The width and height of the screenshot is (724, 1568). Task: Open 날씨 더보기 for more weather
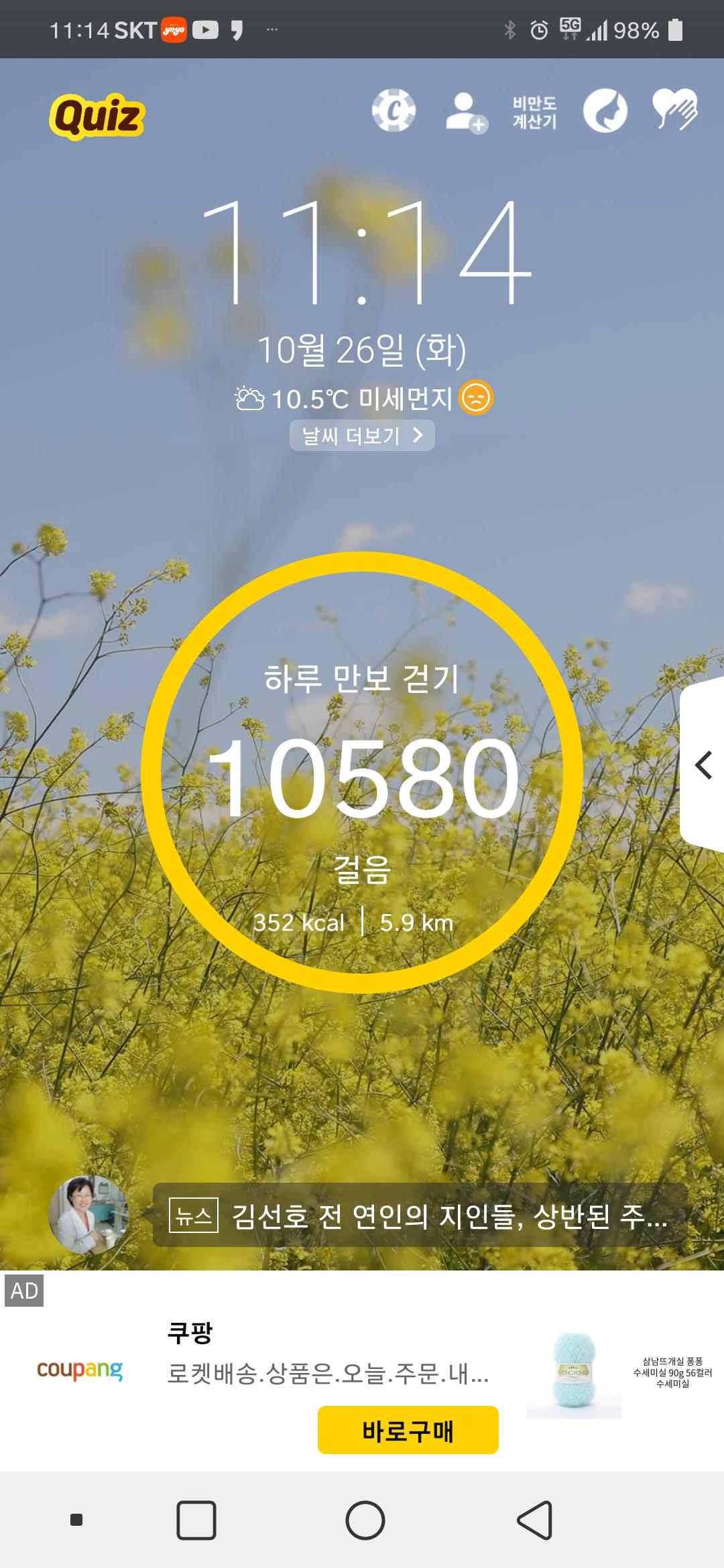[362, 436]
